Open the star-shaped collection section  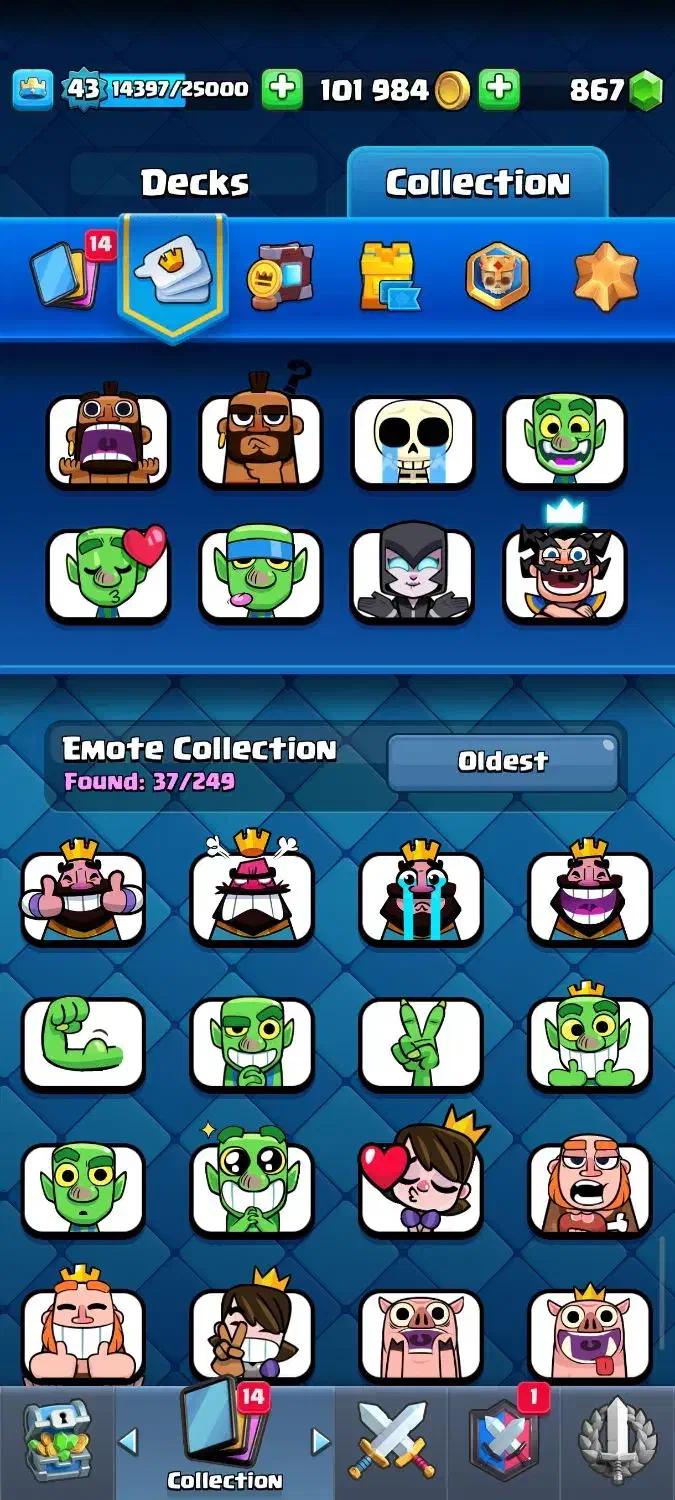point(605,275)
